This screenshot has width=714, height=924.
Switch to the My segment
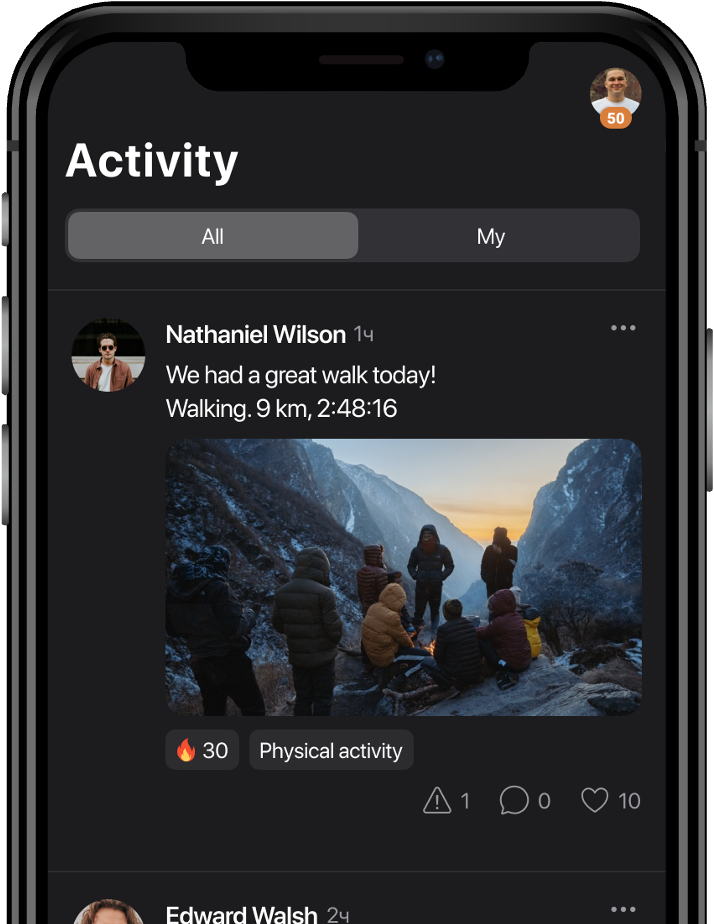pos(490,236)
